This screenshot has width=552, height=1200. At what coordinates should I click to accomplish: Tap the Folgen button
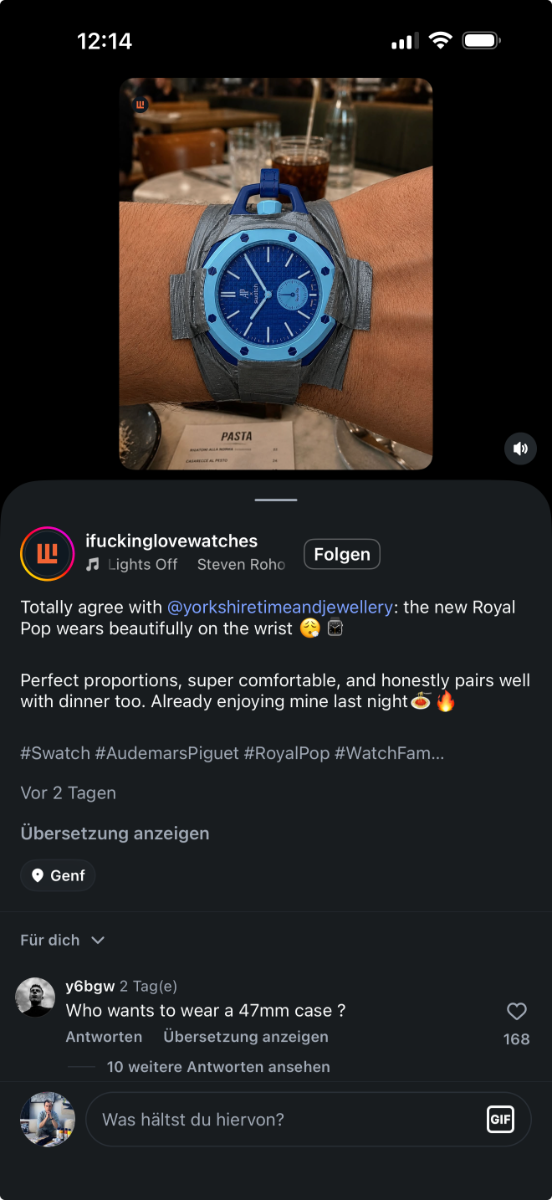(x=342, y=554)
